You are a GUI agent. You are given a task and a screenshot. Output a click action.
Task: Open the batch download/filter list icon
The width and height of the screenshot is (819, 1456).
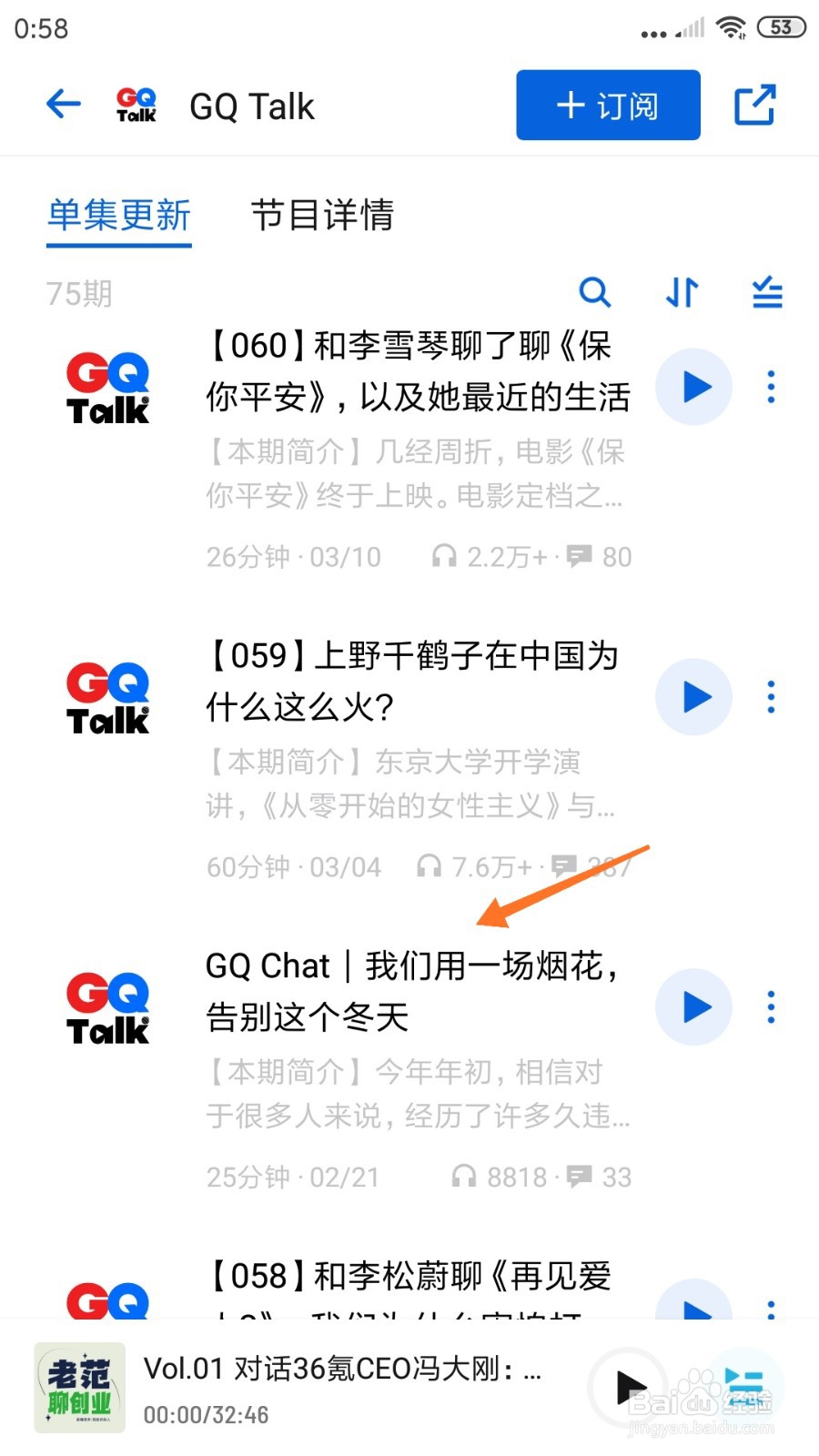pyautogui.click(x=765, y=293)
